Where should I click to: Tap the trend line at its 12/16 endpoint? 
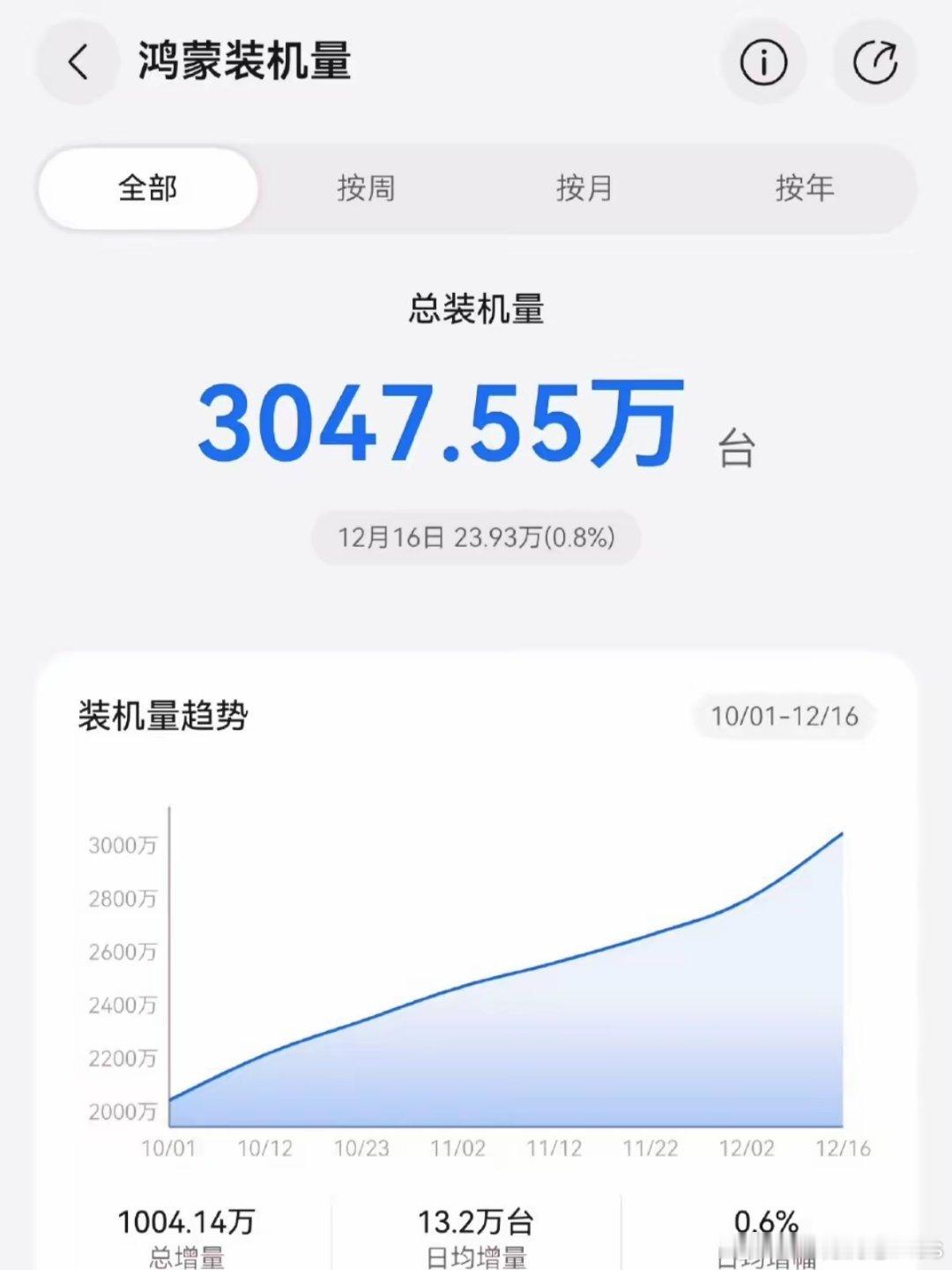(842, 833)
